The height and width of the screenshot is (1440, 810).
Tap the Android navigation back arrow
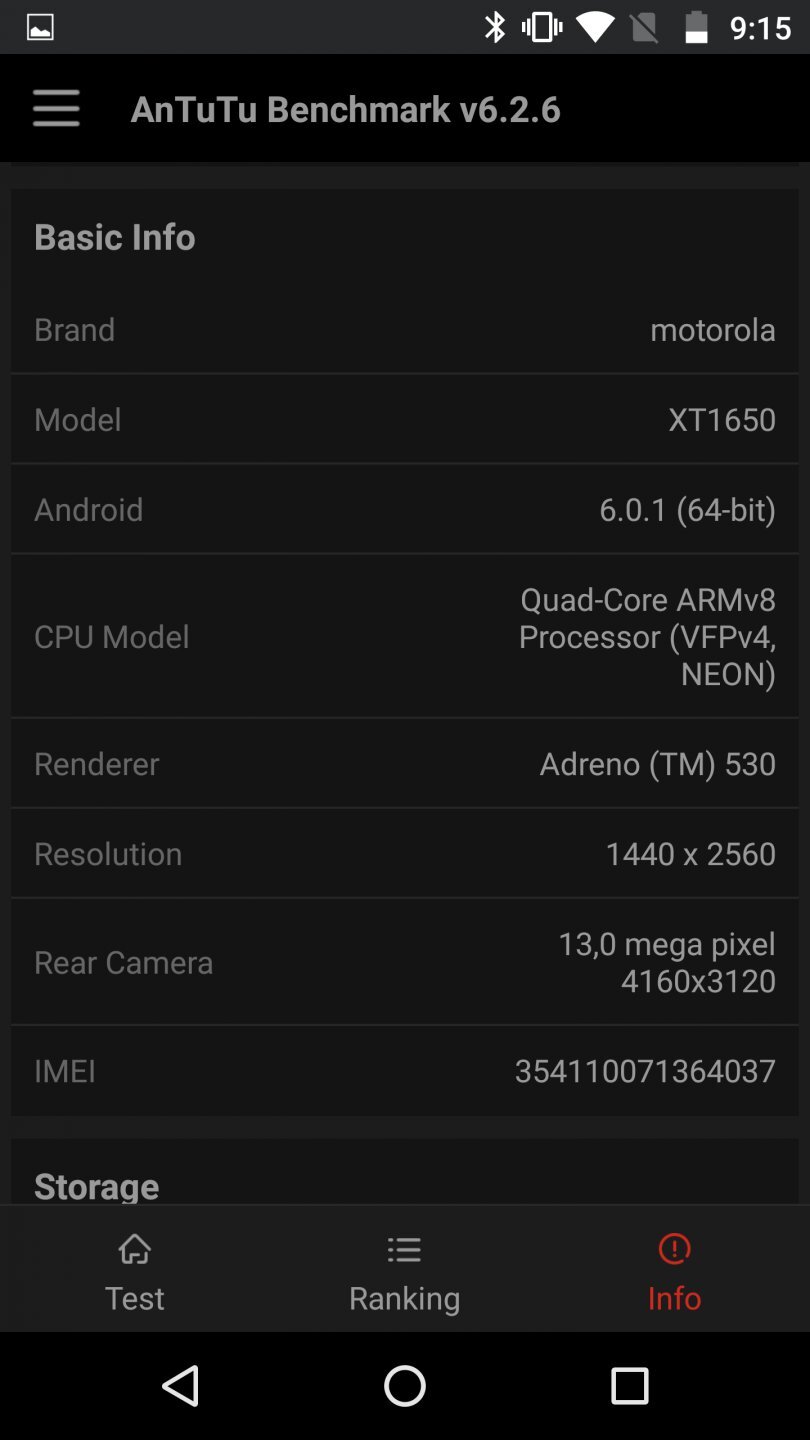click(180, 1386)
